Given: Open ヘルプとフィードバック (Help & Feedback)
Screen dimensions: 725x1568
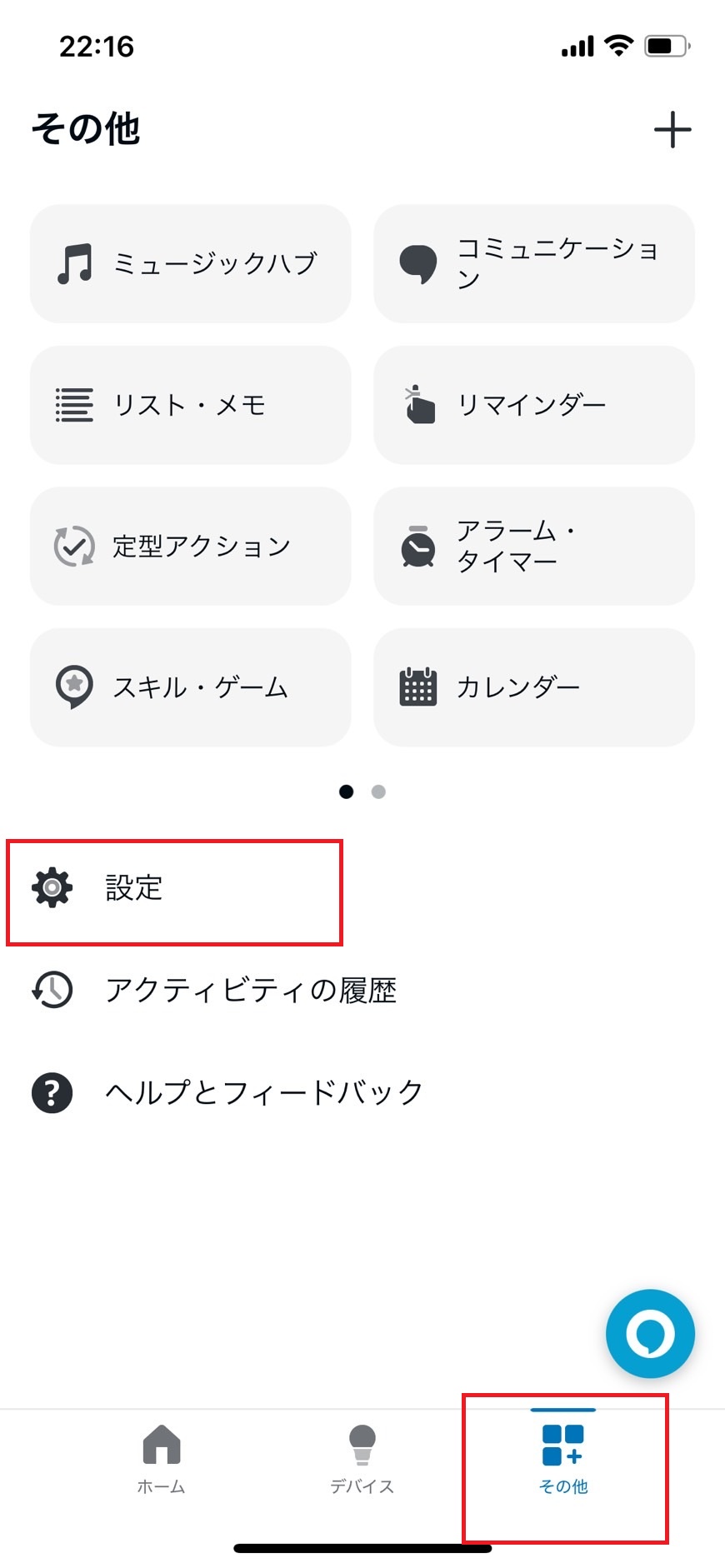Looking at the screenshot, I should coord(233,1091).
